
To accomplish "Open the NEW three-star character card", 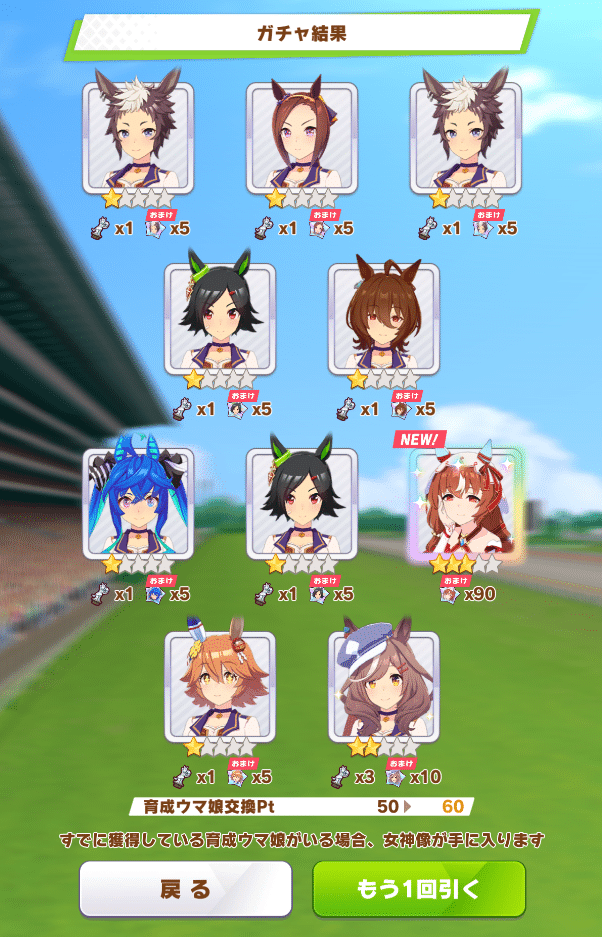I will (465, 502).
